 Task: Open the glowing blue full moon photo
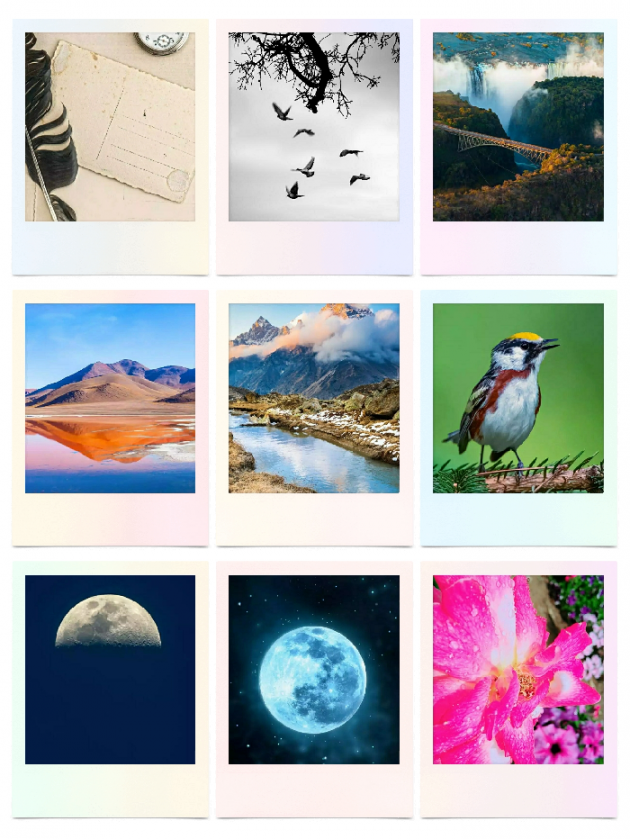[314, 669]
